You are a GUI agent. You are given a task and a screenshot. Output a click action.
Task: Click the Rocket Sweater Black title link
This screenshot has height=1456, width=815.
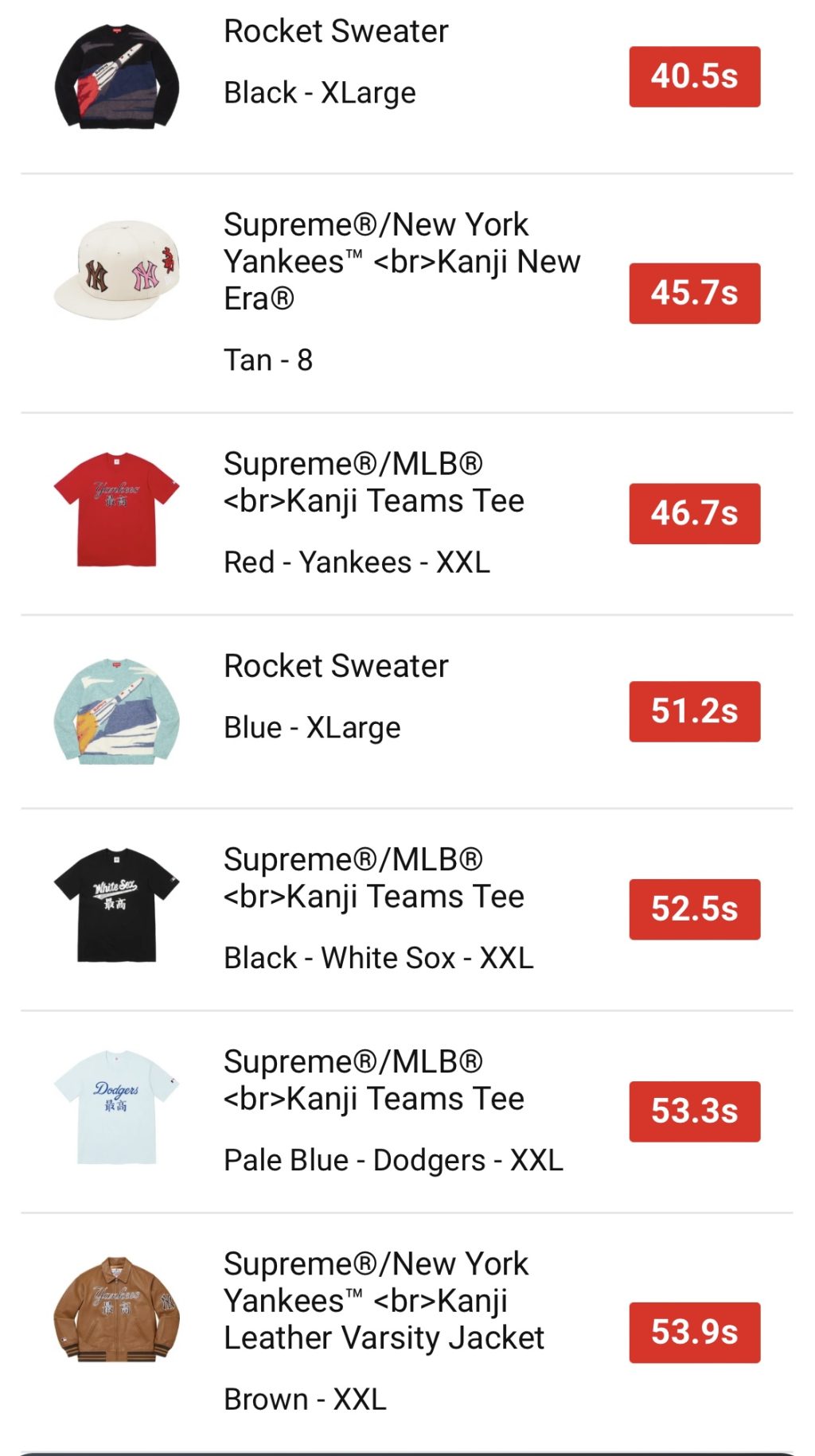click(x=335, y=31)
